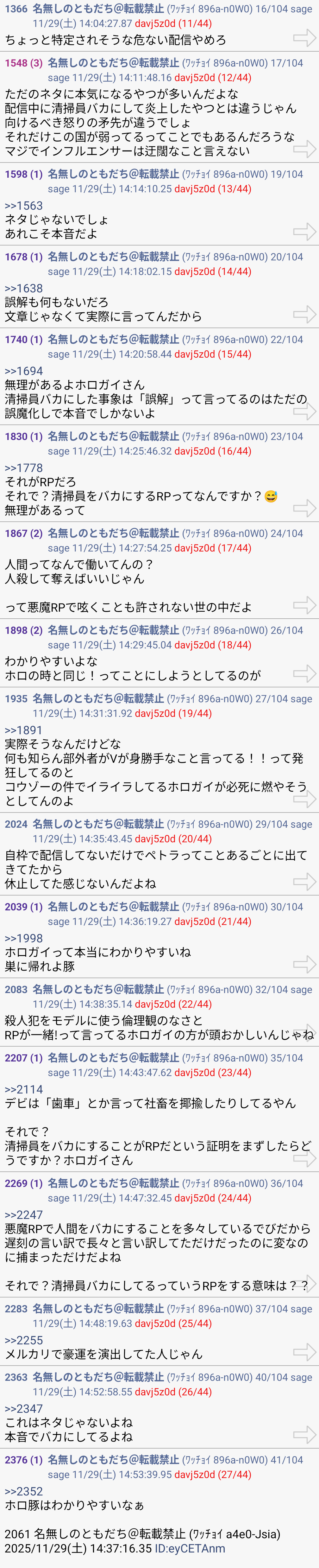Image resolution: width=319 pixels, height=1568 pixels.
Task: Tap the arrow icon on post 2039
Action: pyautogui.click(x=304, y=964)
